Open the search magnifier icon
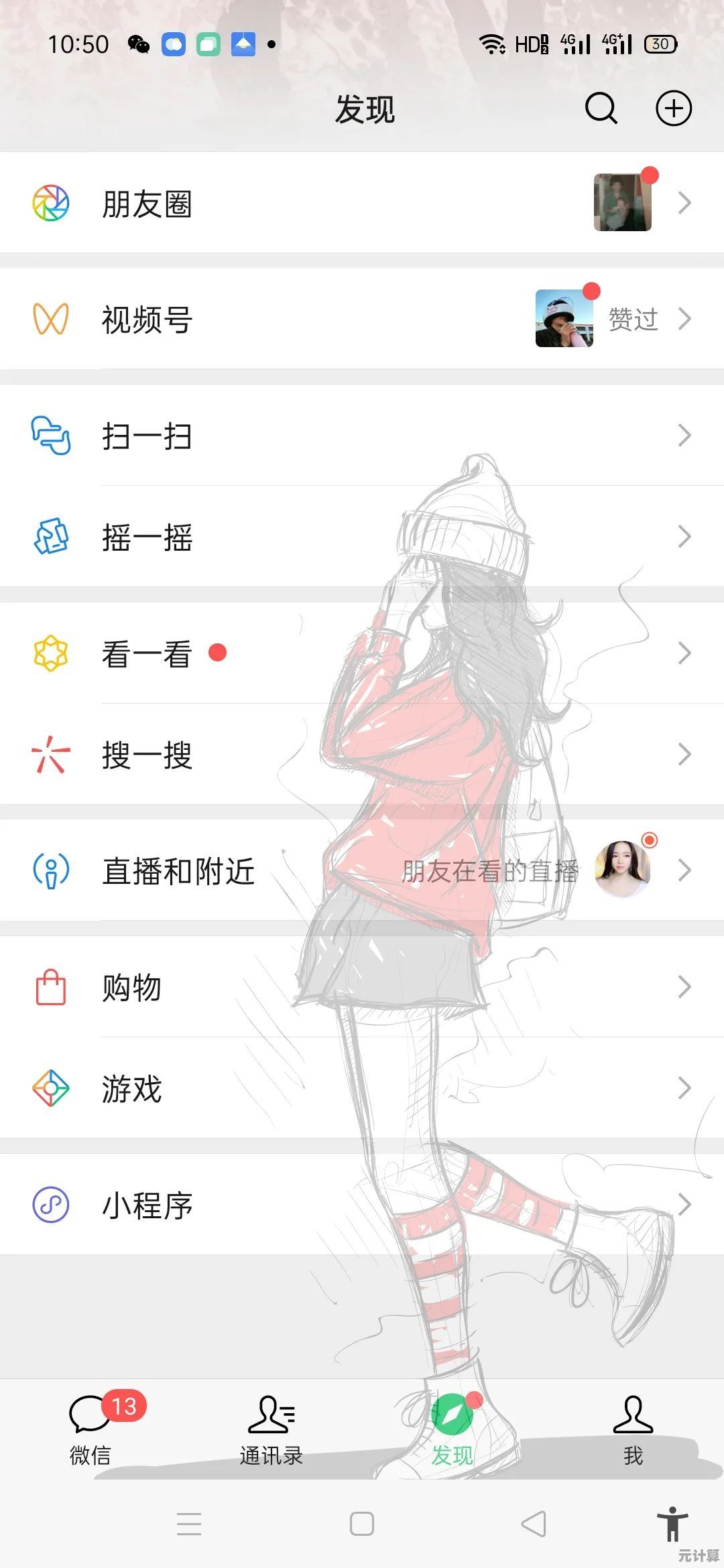 tap(601, 109)
